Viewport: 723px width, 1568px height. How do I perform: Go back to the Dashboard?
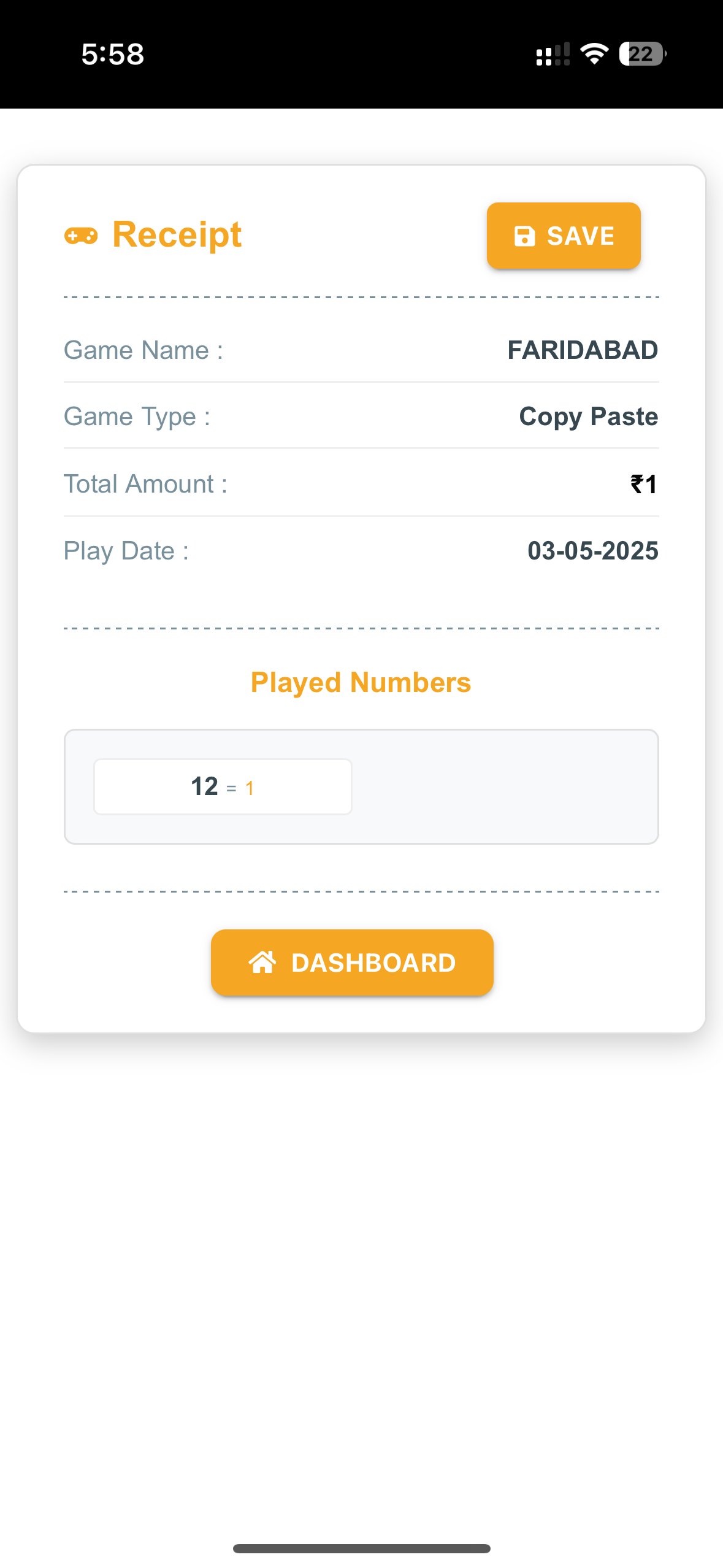[352, 962]
